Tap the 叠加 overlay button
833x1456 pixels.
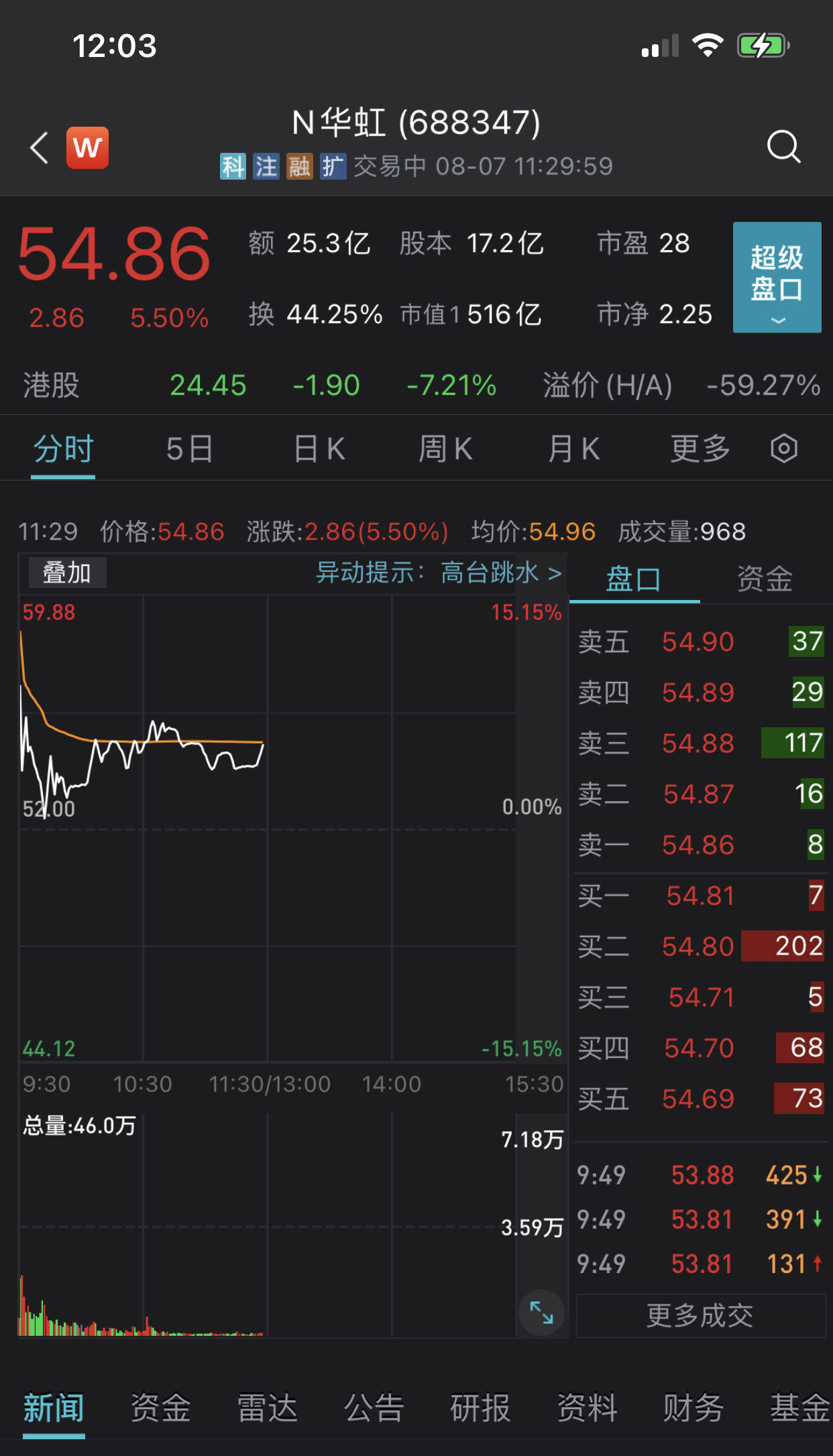67,573
